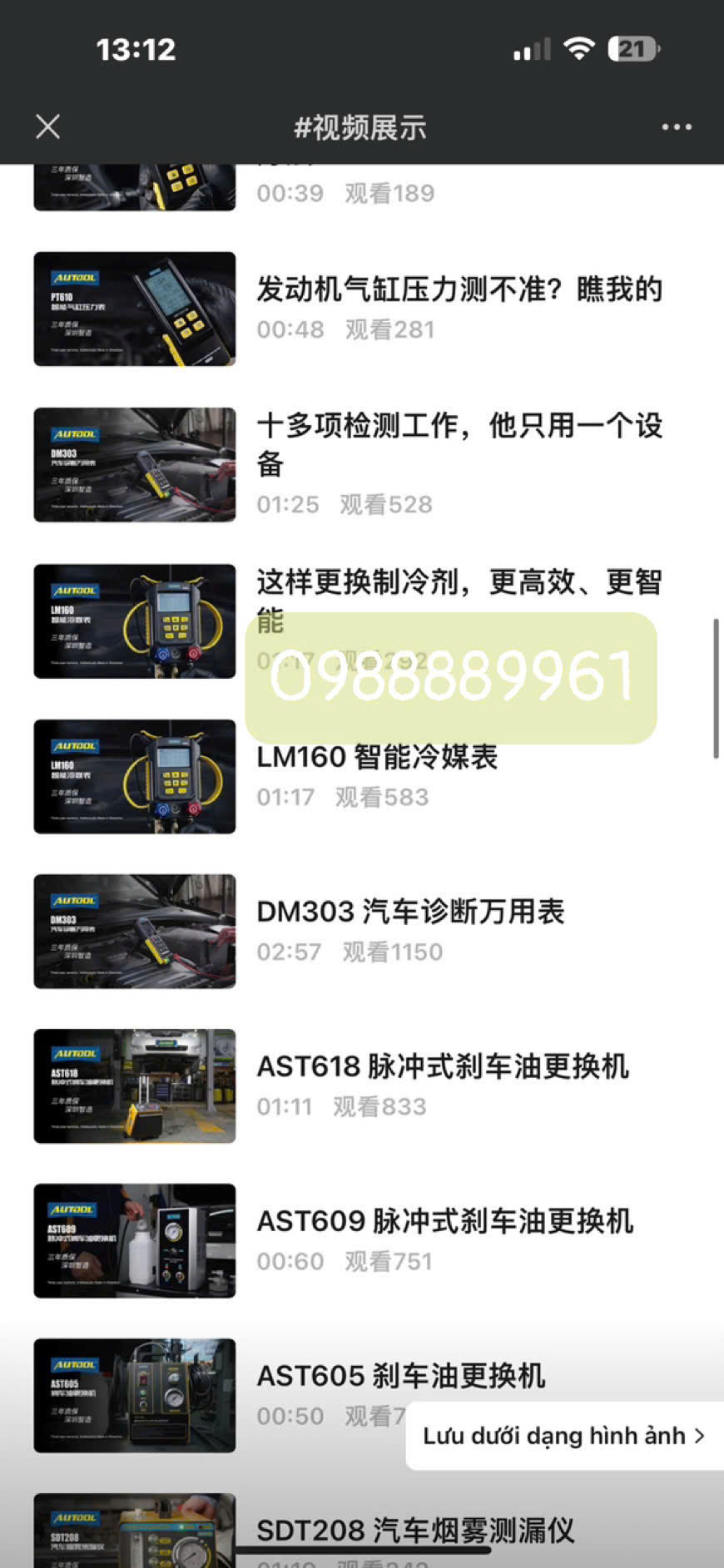Close the 视频展示 page

tap(48, 126)
